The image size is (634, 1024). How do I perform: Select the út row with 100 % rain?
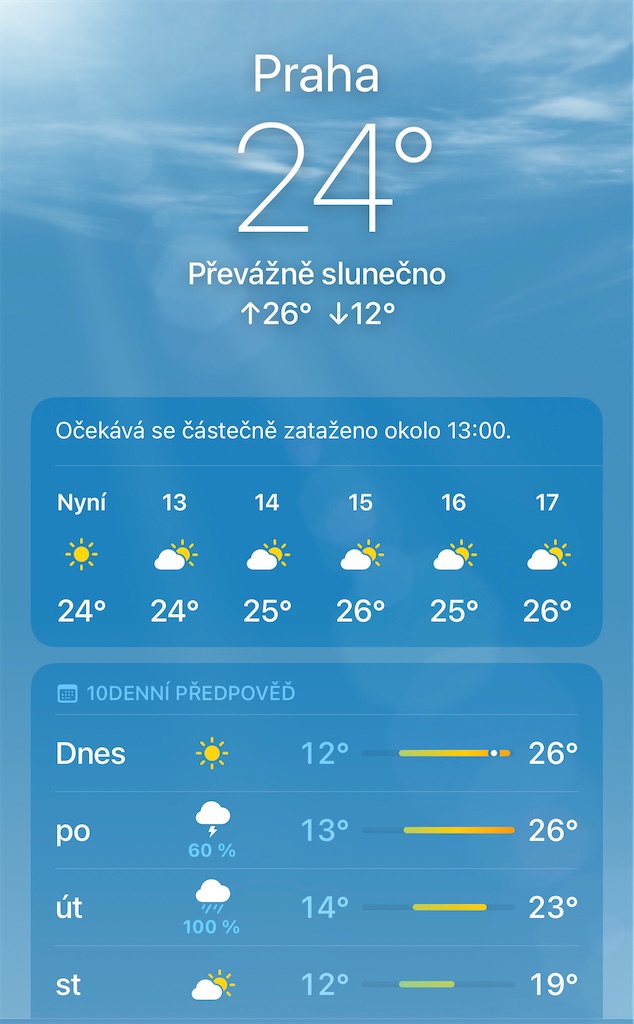coord(317,907)
